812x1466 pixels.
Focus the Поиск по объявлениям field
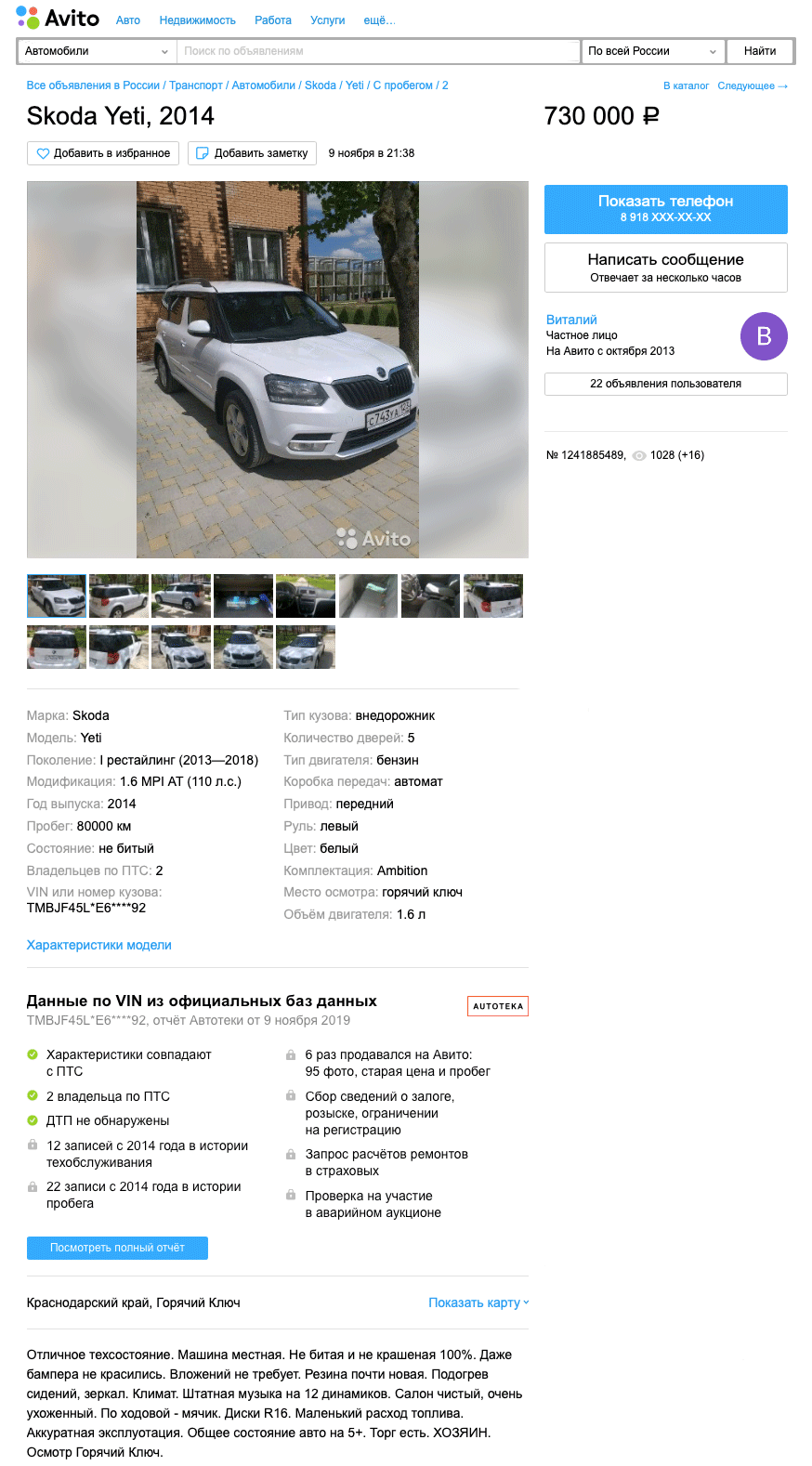(377, 51)
